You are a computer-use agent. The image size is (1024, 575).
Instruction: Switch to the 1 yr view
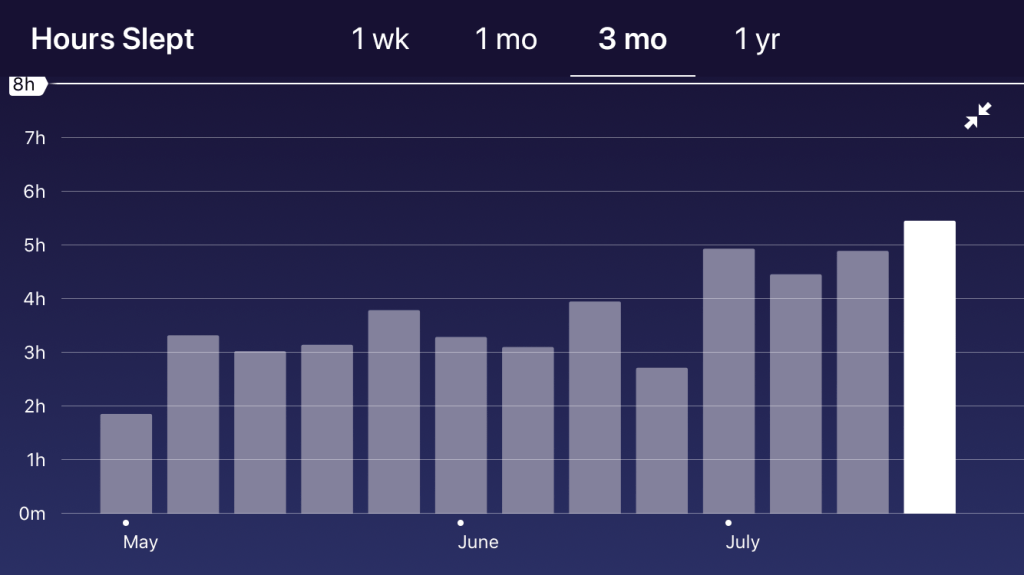coord(757,40)
